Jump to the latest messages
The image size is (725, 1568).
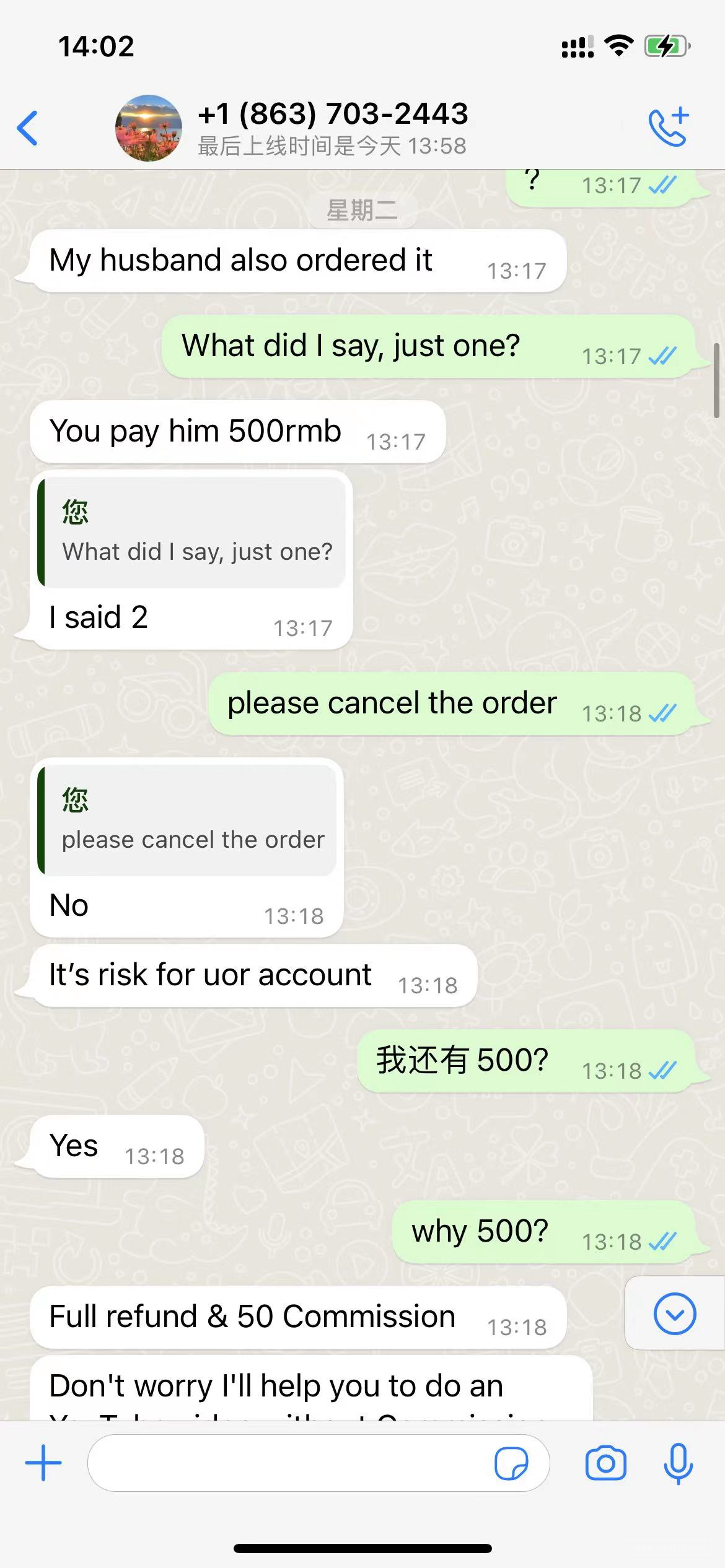tap(674, 1313)
